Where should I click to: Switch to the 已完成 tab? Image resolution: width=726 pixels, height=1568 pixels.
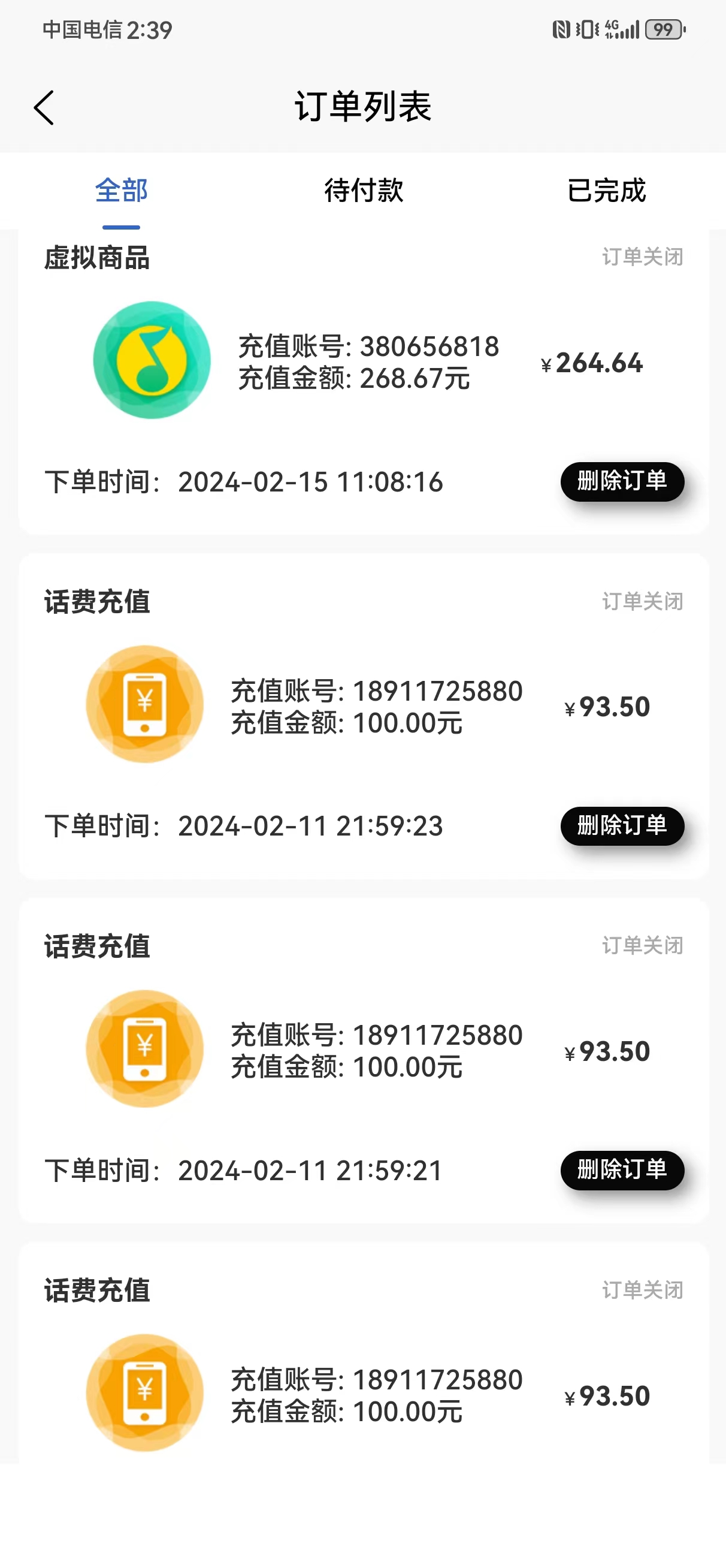(x=606, y=191)
